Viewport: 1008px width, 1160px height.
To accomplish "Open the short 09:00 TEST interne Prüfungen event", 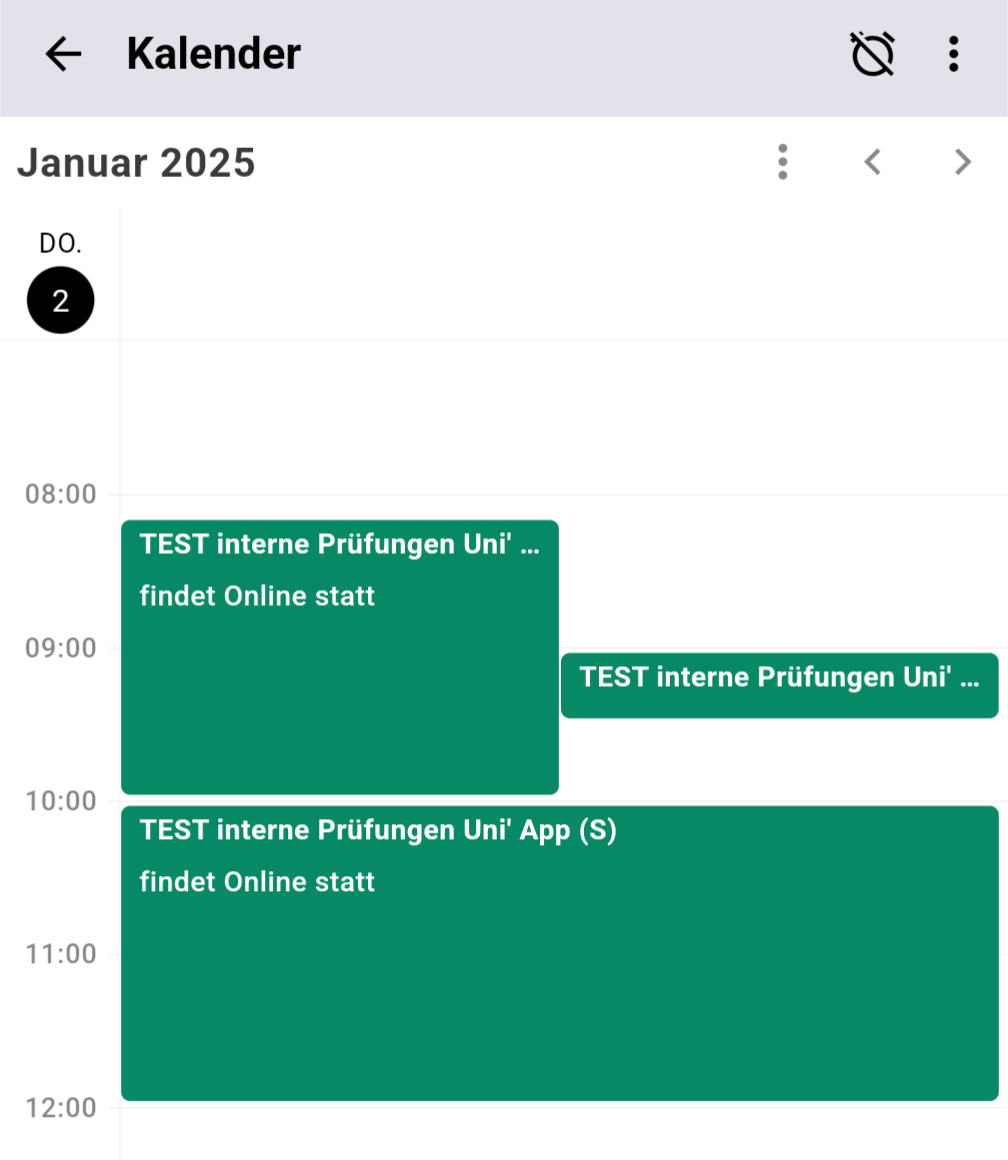I will 779,685.
